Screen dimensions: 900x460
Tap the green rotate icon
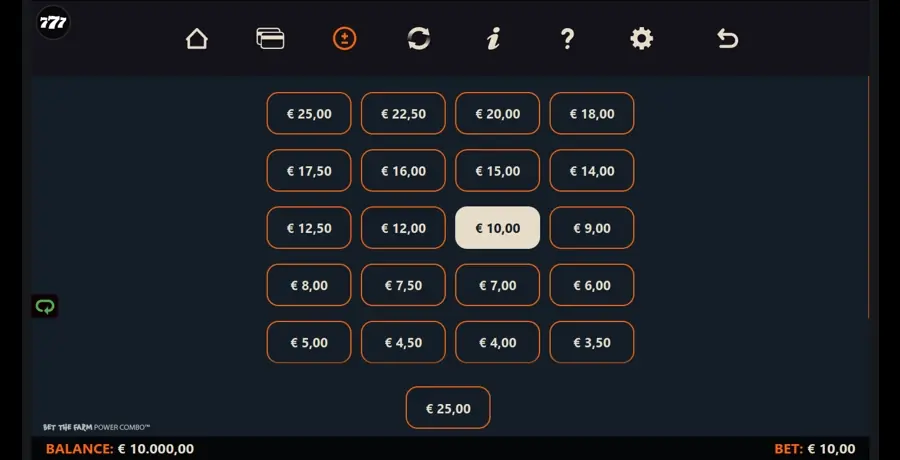[x=45, y=306]
